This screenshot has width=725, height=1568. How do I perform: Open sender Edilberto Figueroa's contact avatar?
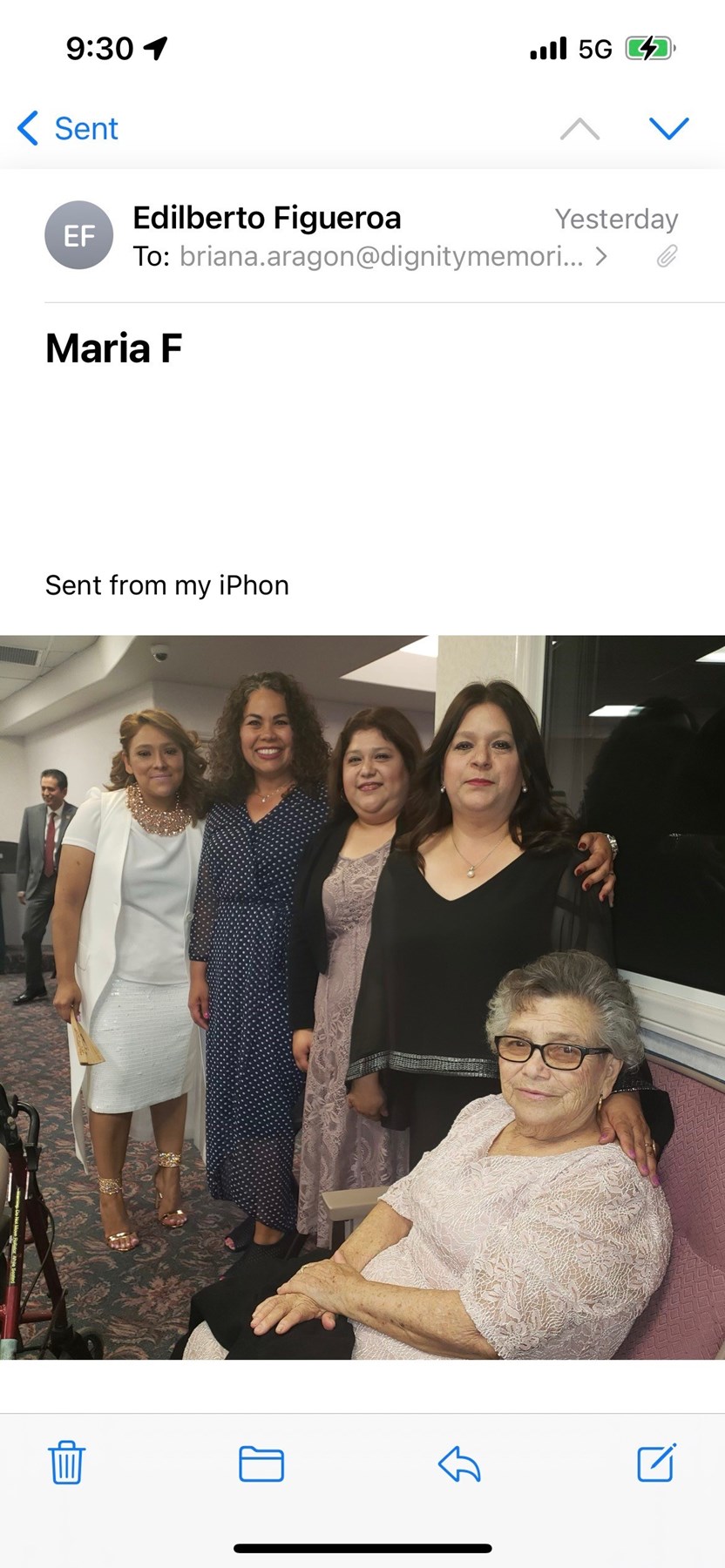point(79,235)
